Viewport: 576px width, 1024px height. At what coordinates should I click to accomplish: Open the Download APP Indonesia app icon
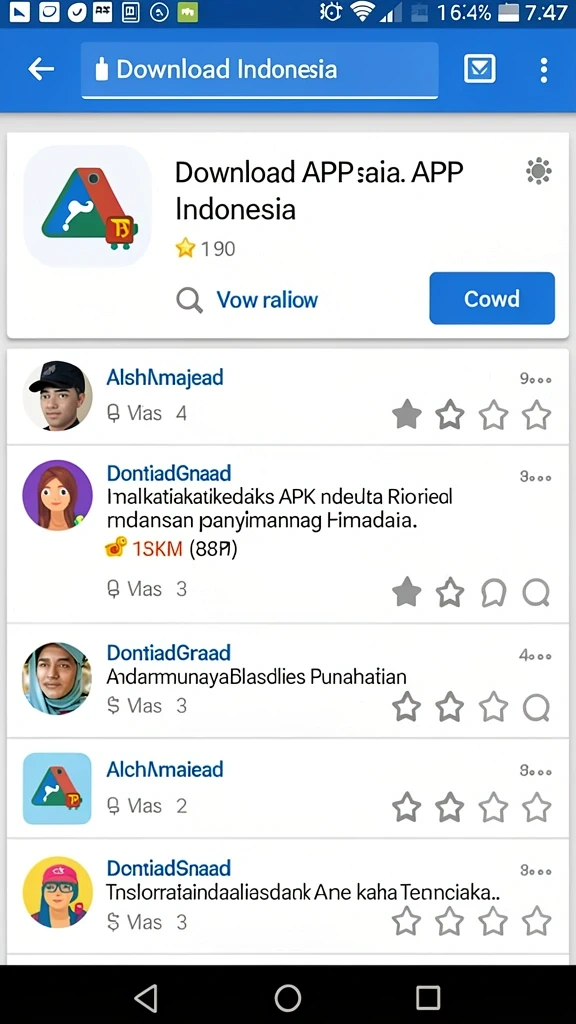[88, 206]
